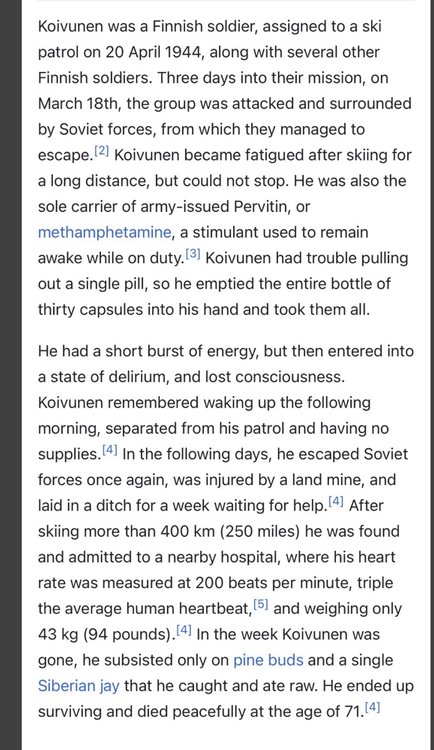434x750 pixels.
Task: Open the pine buds link
Action: pos(268,660)
